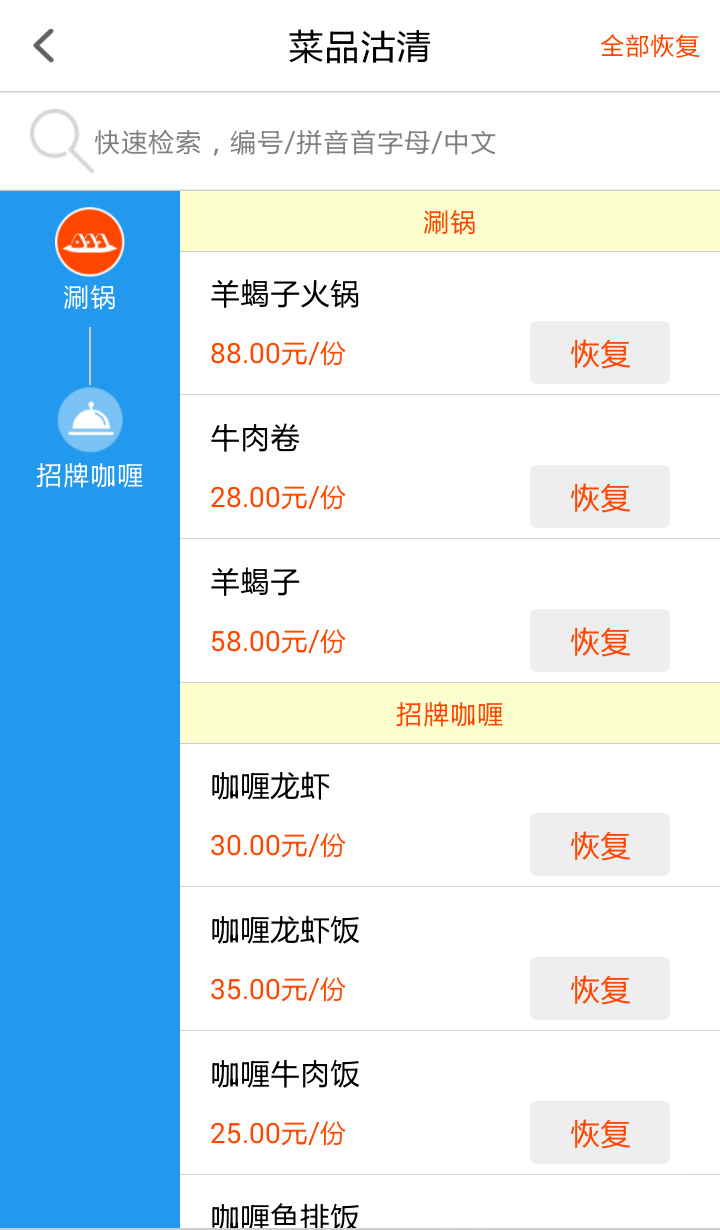Image resolution: width=720 pixels, height=1230 pixels.
Task: Go back using the top-left arrow
Action: coord(44,46)
